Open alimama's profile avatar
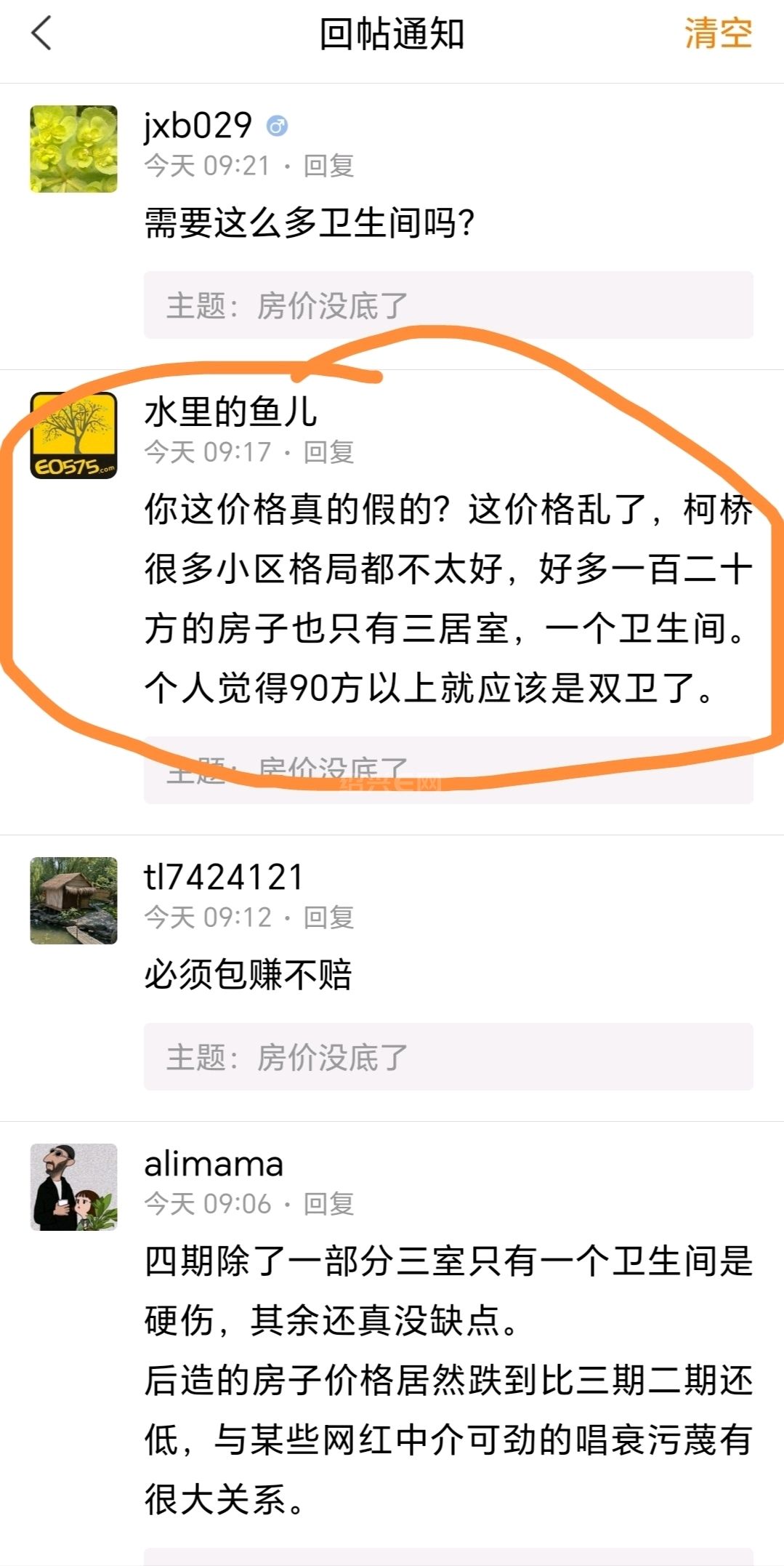The image size is (784, 1566). [x=73, y=1187]
